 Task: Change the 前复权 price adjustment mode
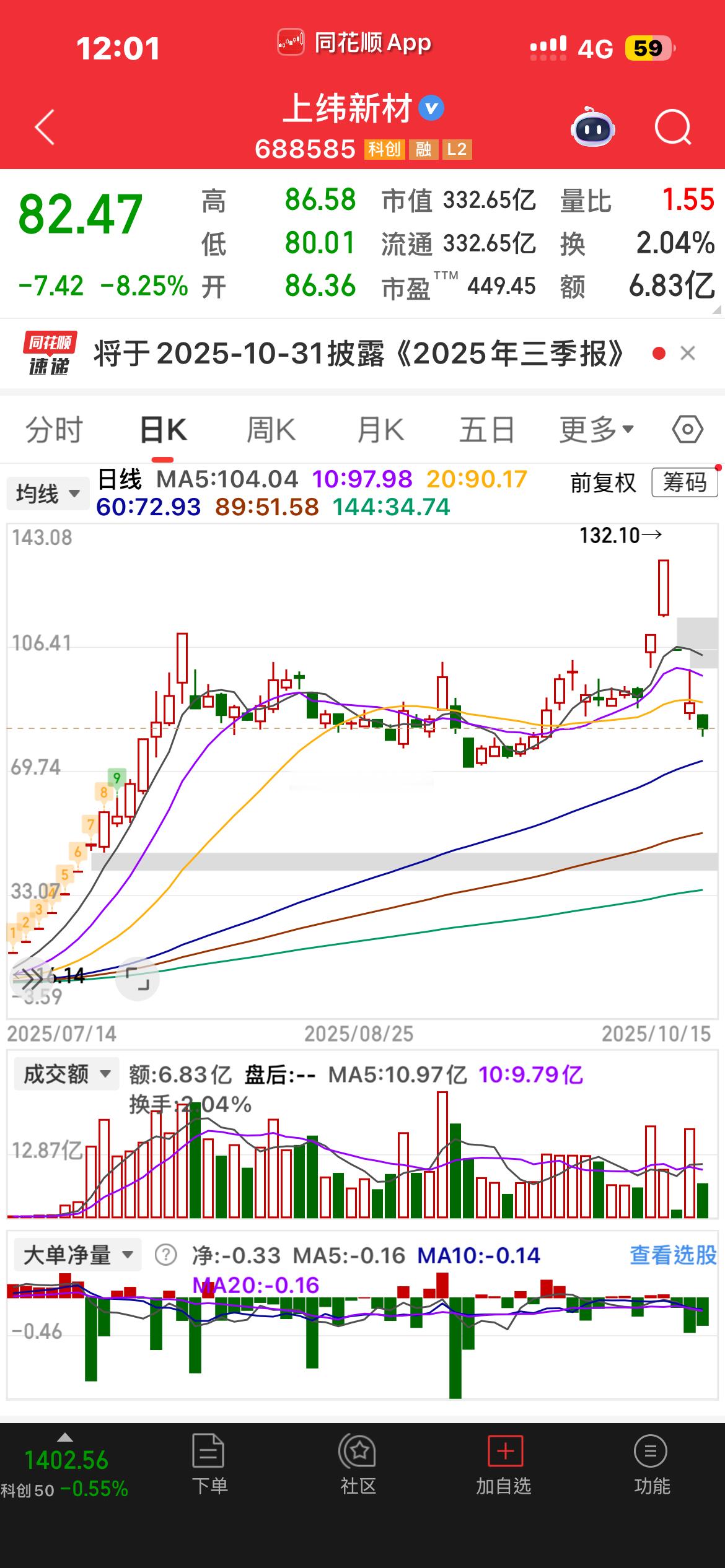(x=603, y=483)
